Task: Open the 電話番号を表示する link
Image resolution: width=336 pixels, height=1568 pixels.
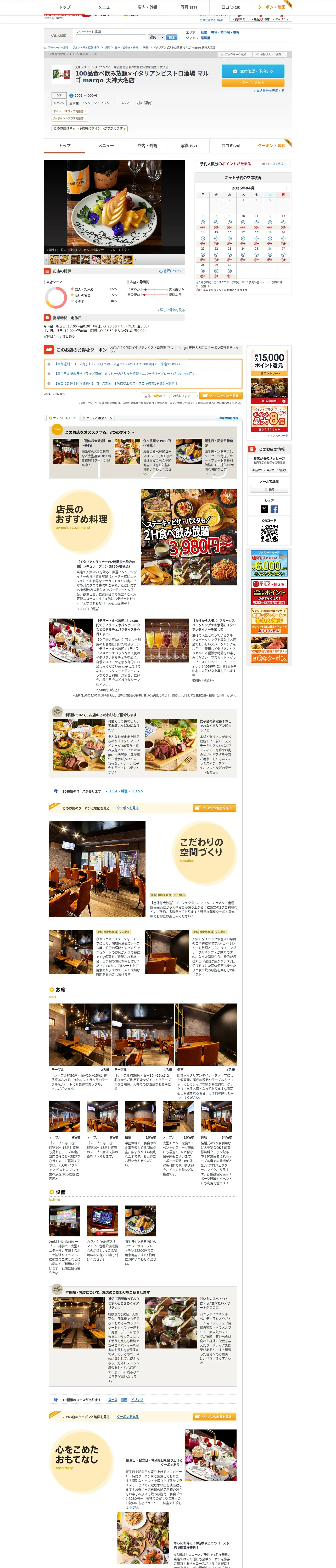Action: point(269,91)
